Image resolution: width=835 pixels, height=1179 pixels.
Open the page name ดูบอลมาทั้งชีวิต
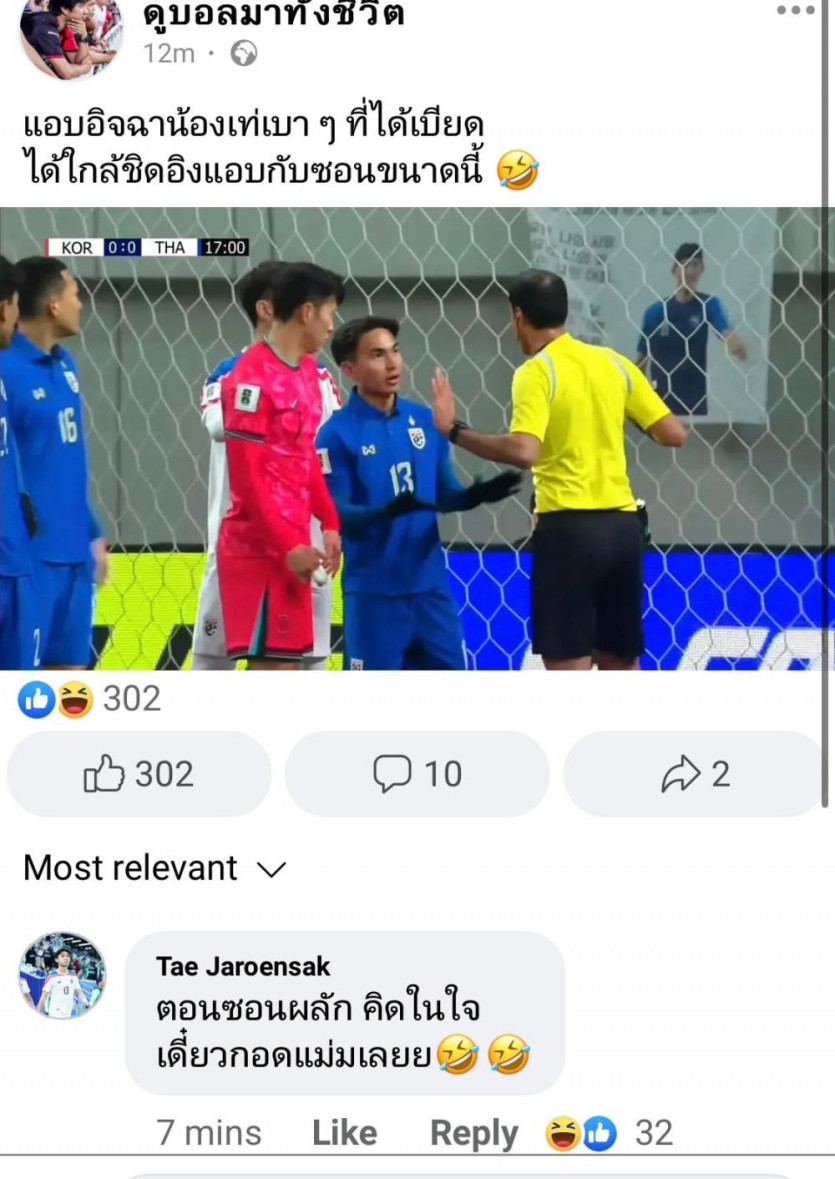274,14
